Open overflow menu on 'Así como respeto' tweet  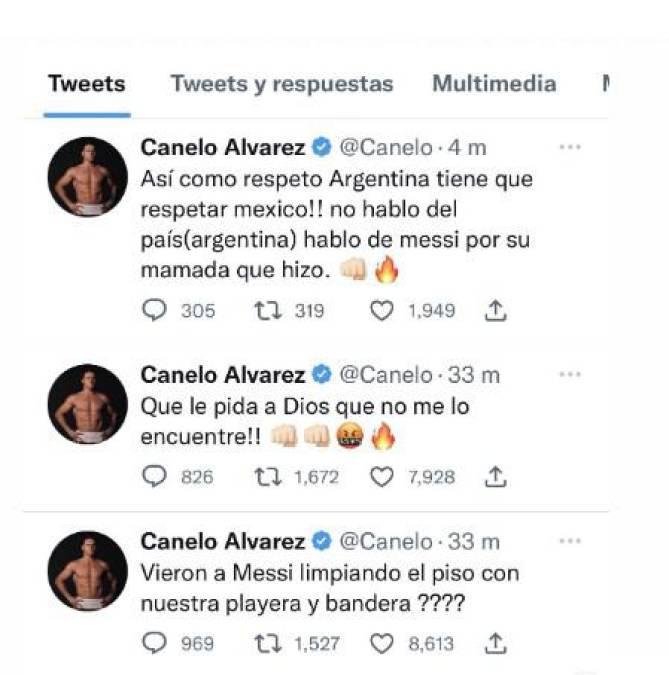pyautogui.click(x=570, y=147)
